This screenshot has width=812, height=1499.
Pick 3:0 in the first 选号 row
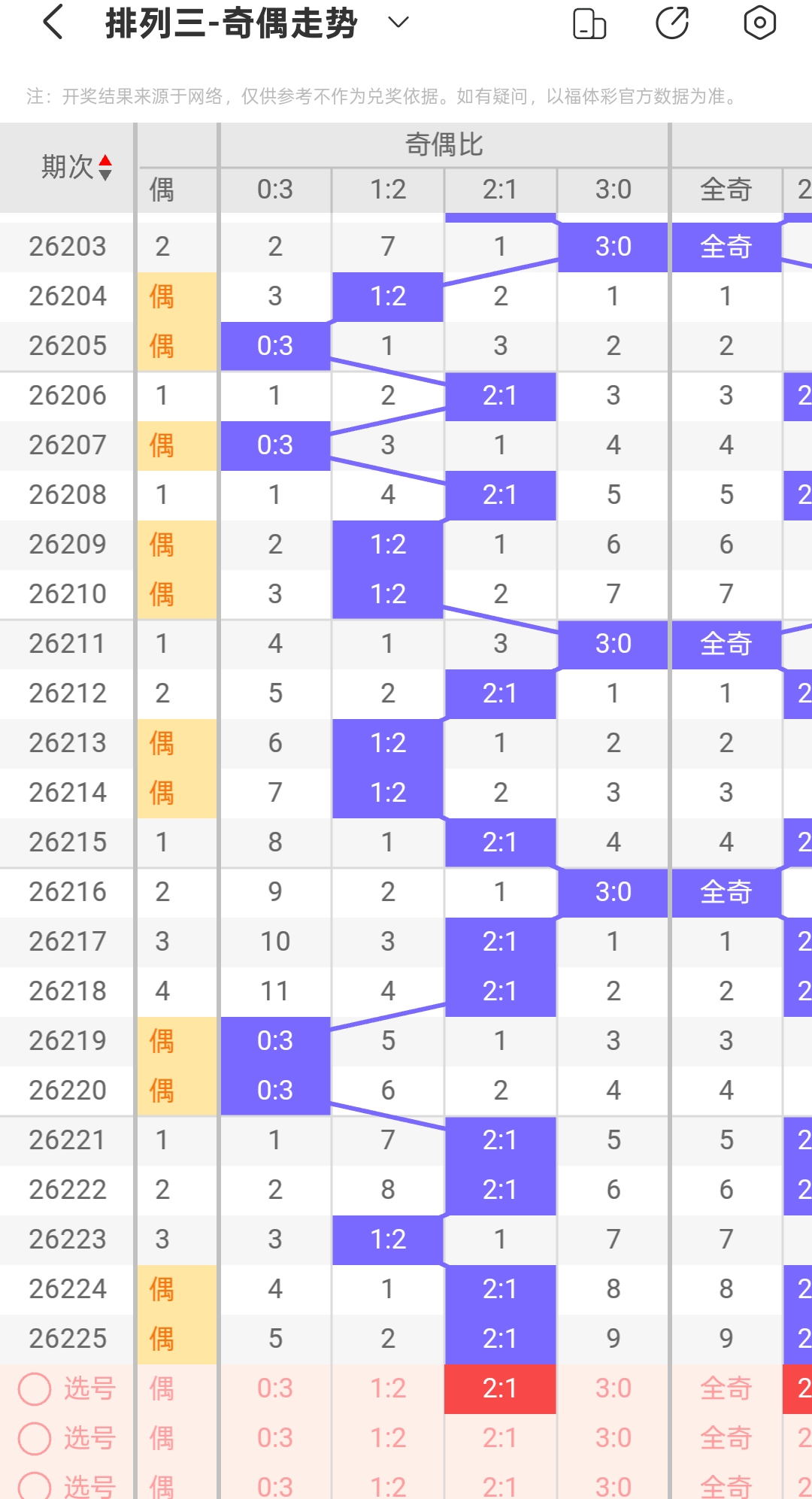[x=614, y=1388]
